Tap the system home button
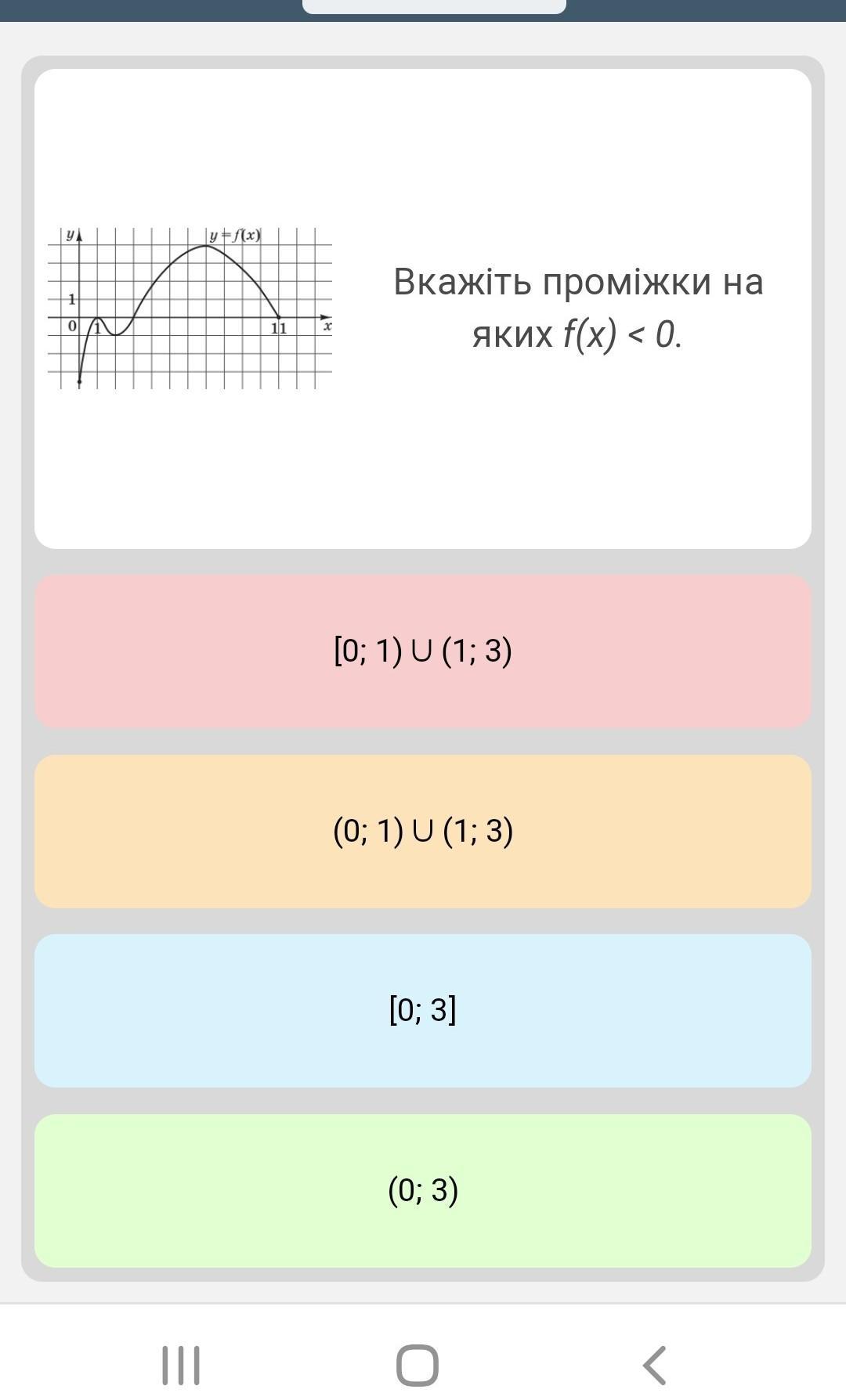This screenshot has width=846, height=1400. (x=418, y=1366)
